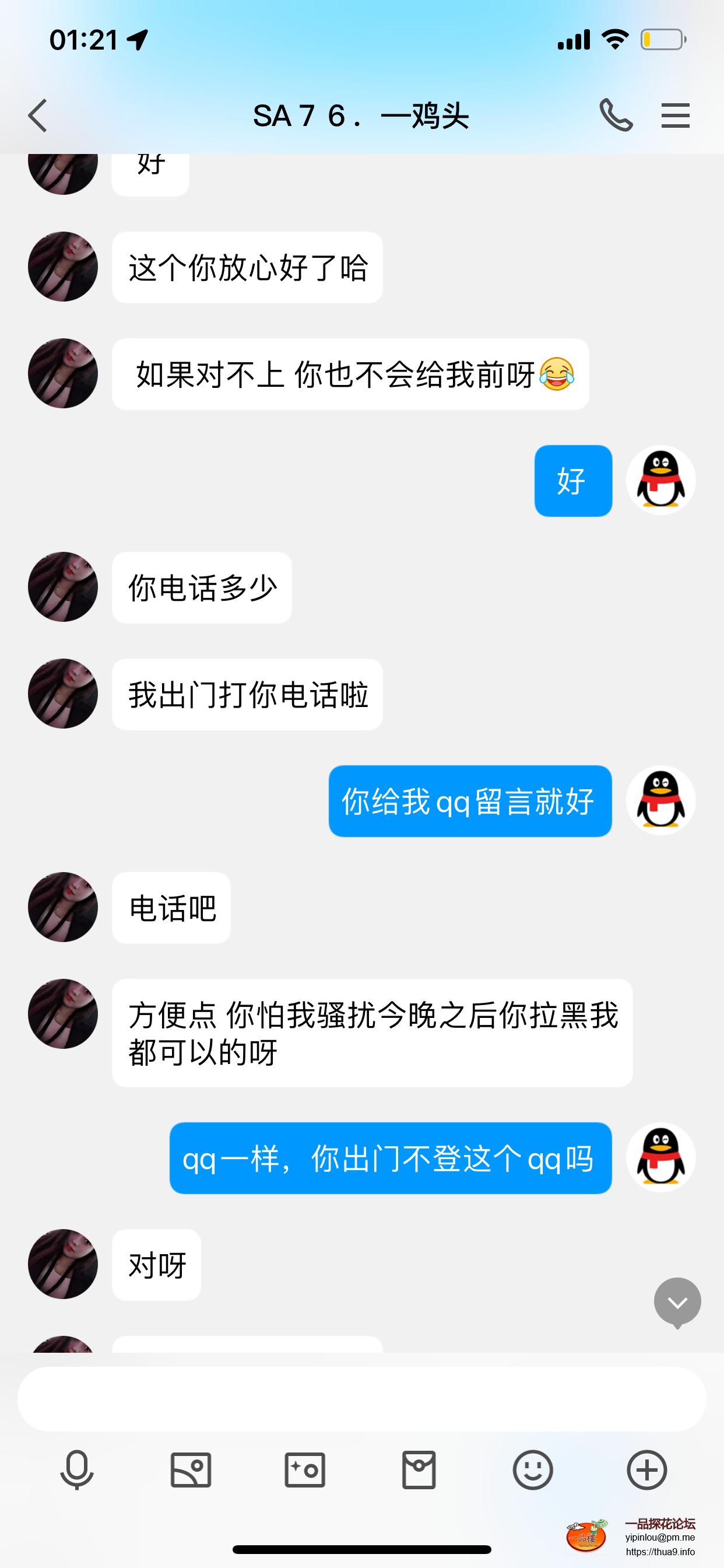
Task: Send a red packet
Action: 419,1470
